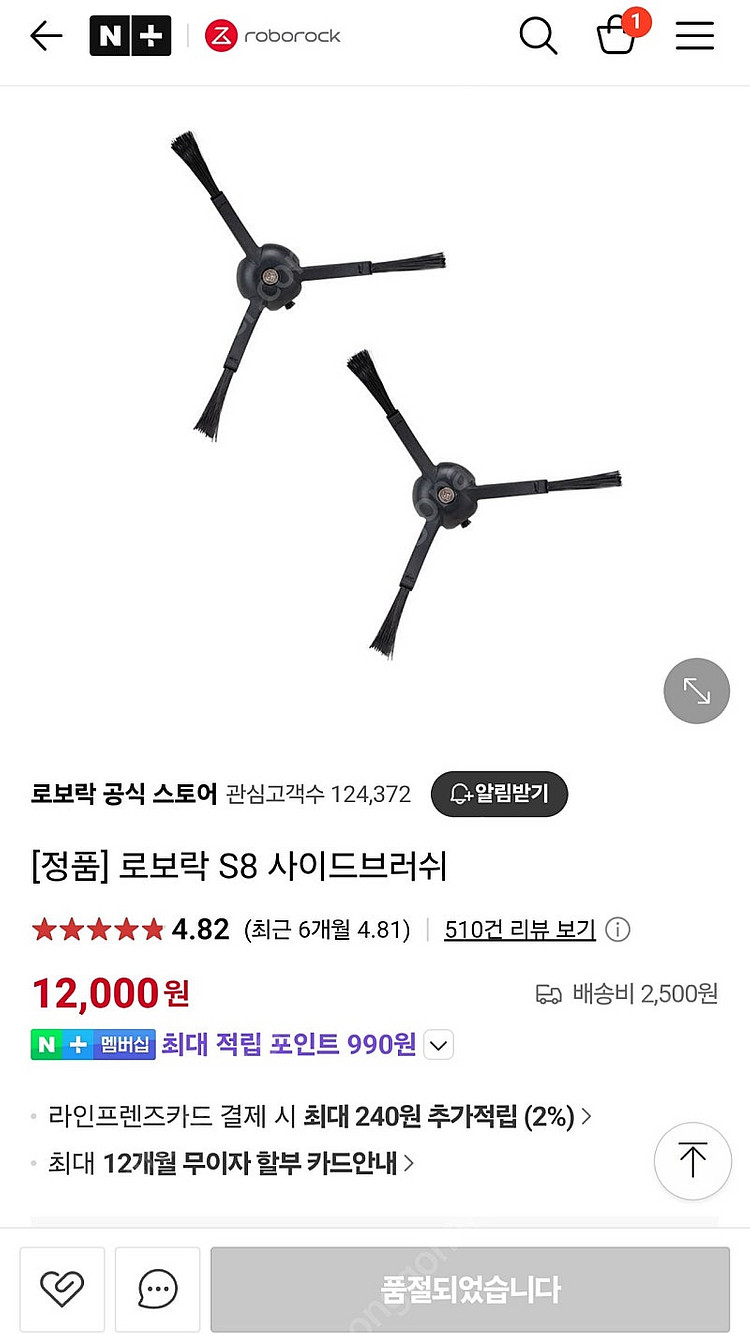Open 12개월 무이자 할부 카드안내

pos(232,1164)
